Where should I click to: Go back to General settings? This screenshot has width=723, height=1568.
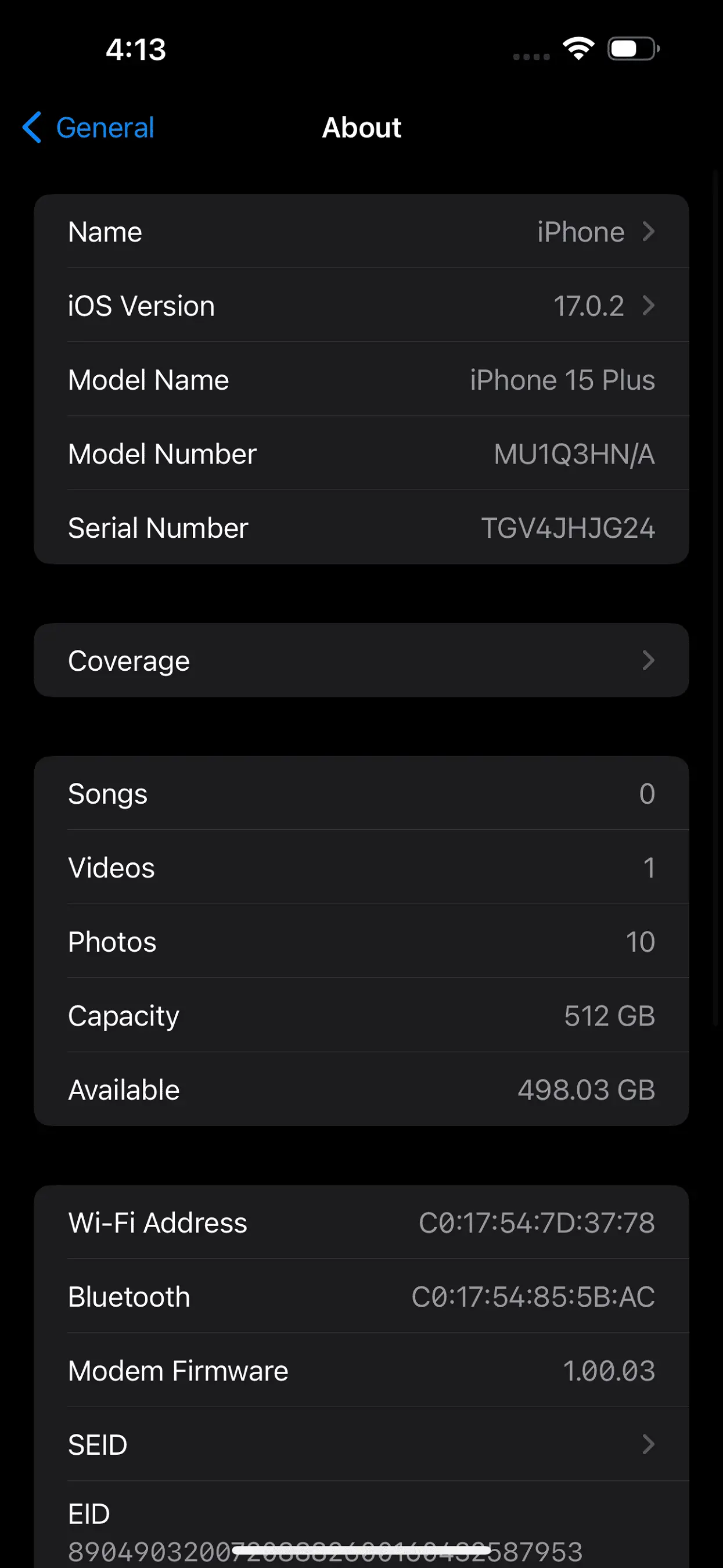pyautogui.click(x=89, y=128)
